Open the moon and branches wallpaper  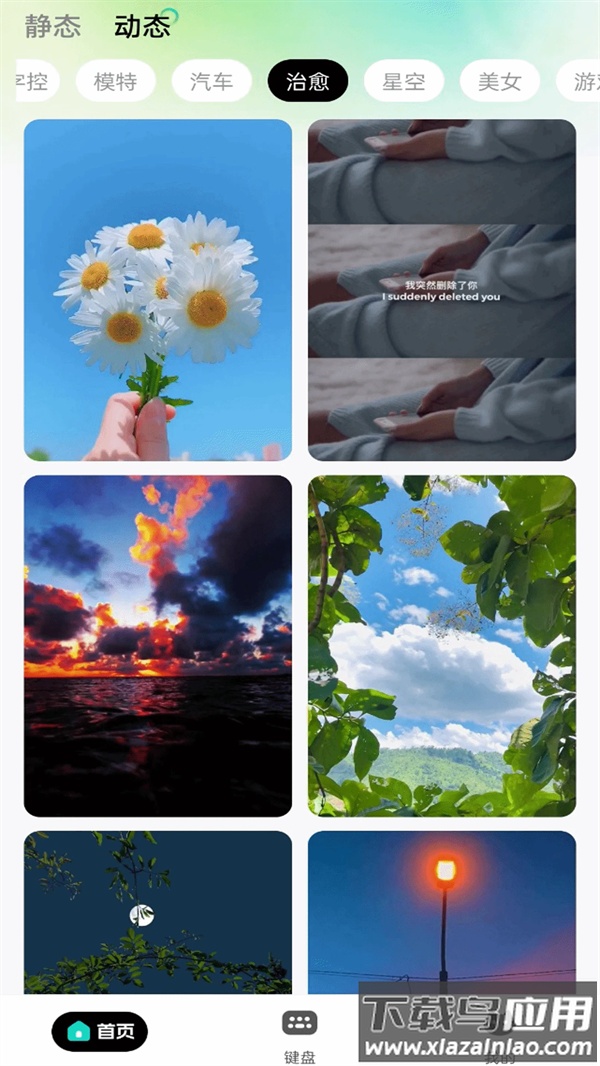(158, 912)
